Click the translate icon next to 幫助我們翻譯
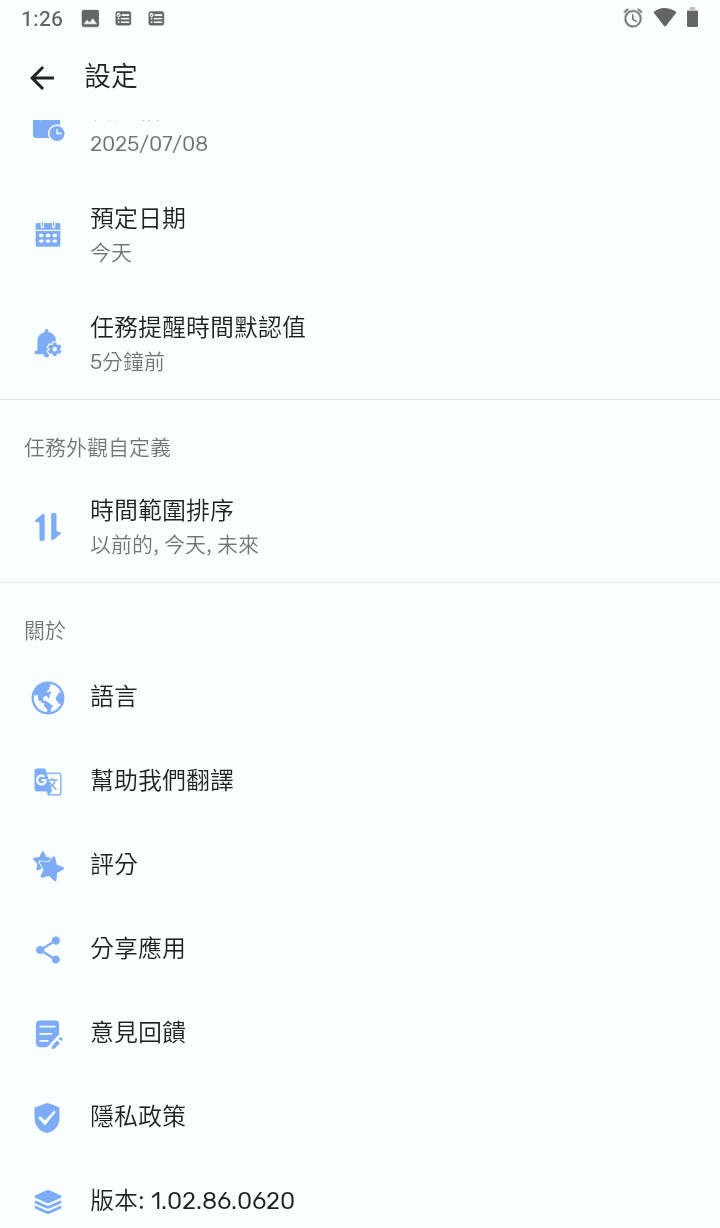Viewport: 720px width, 1228px height. (x=47, y=781)
